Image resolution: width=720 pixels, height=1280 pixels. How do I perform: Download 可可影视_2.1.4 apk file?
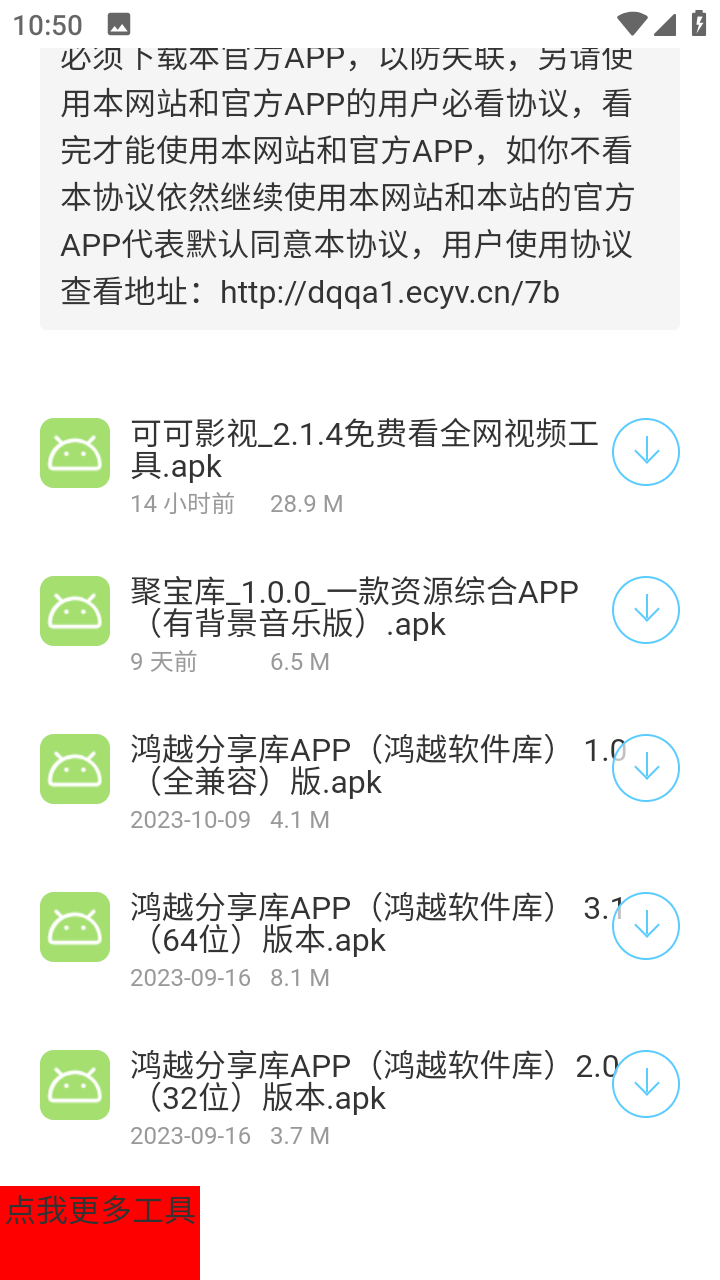(x=646, y=452)
